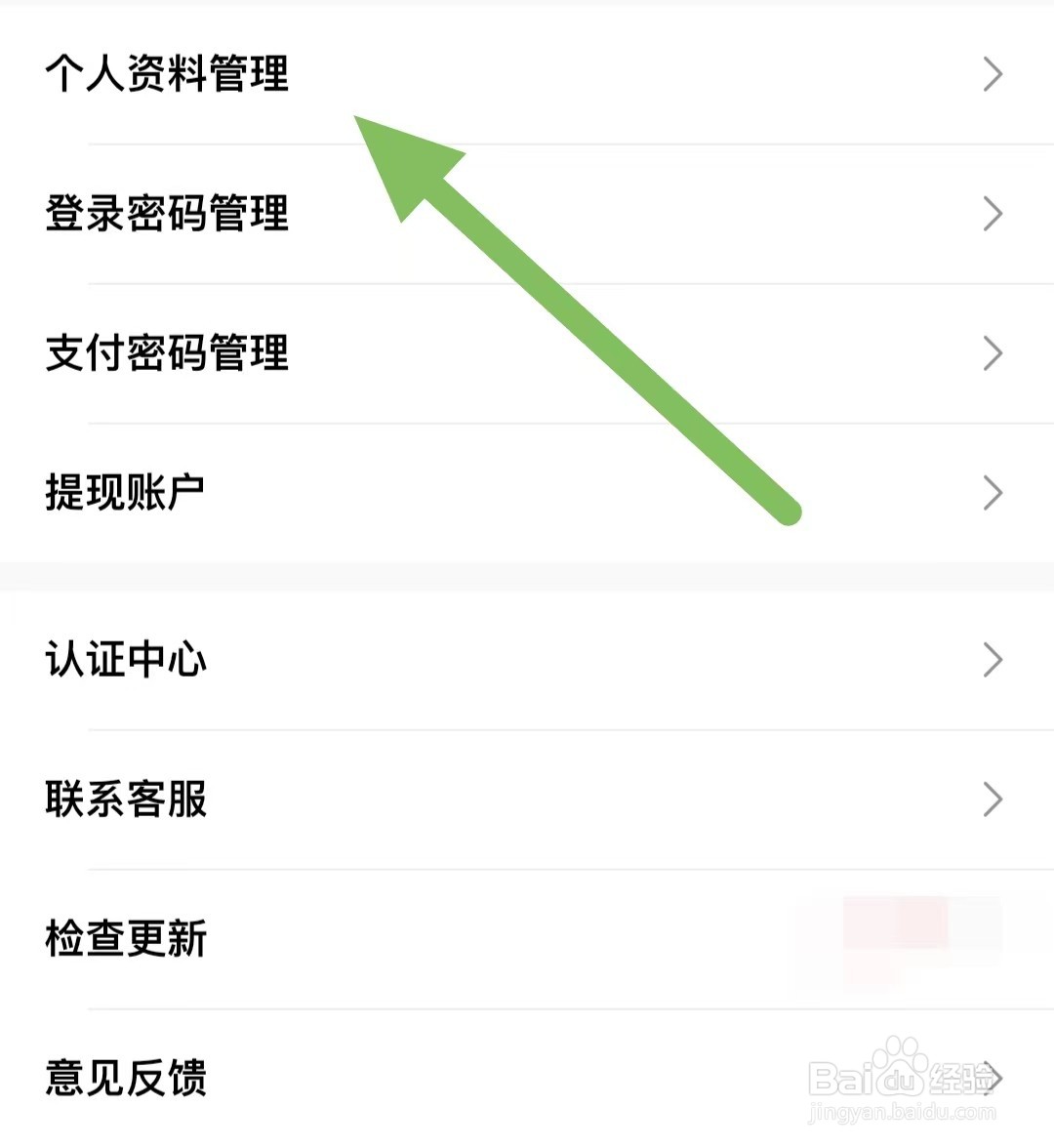Screen dimensions: 1054x1148
Task: Open the 登录密码管理 settings entry
Action: [166, 215]
